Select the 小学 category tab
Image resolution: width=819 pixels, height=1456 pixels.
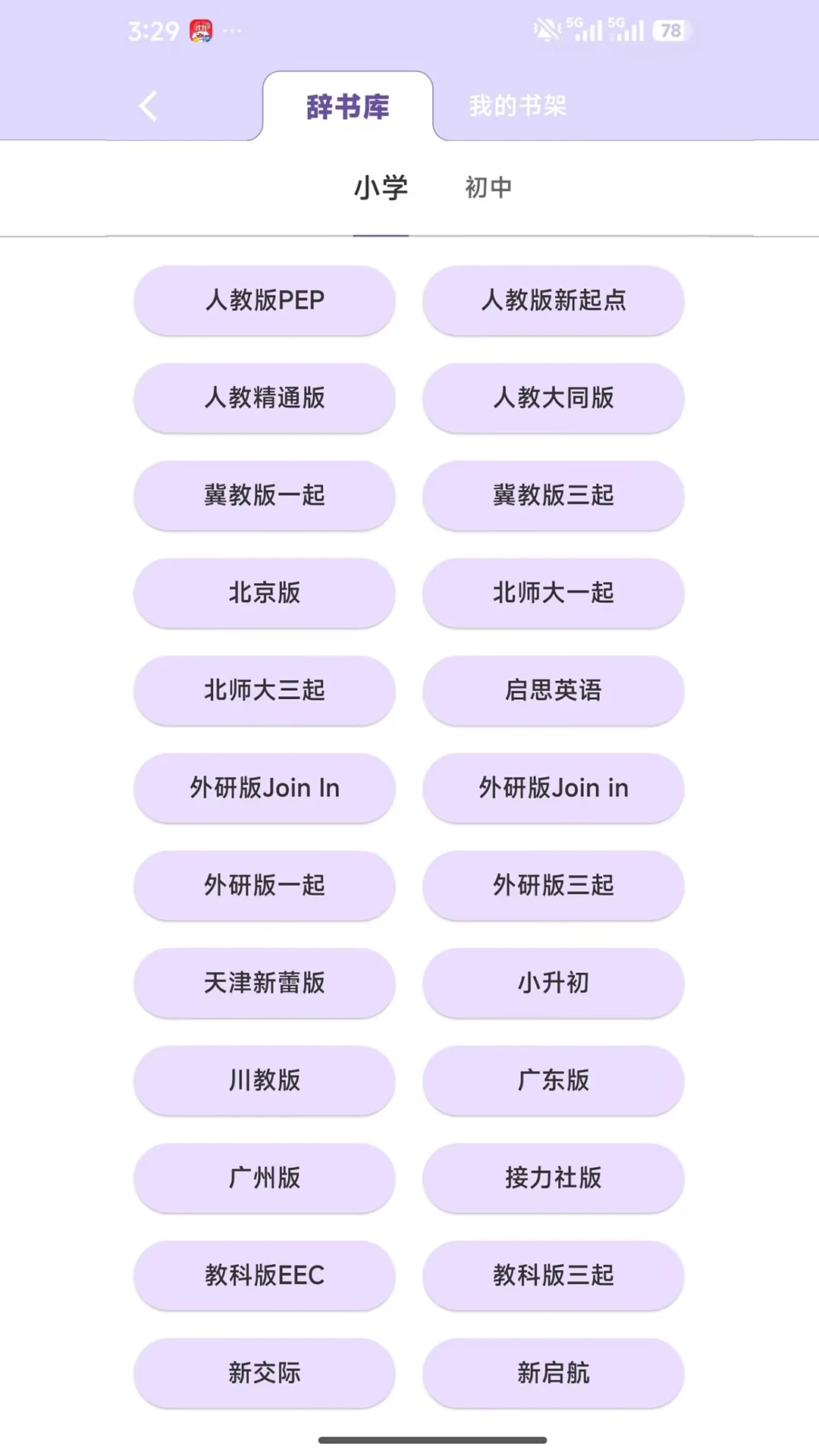click(381, 188)
